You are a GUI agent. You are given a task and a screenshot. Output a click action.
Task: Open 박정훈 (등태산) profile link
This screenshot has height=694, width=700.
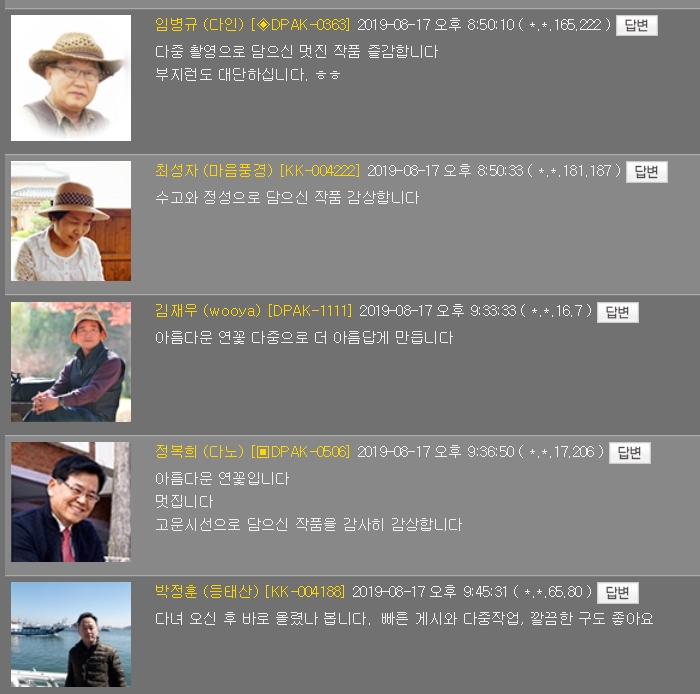(x=208, y=592)
